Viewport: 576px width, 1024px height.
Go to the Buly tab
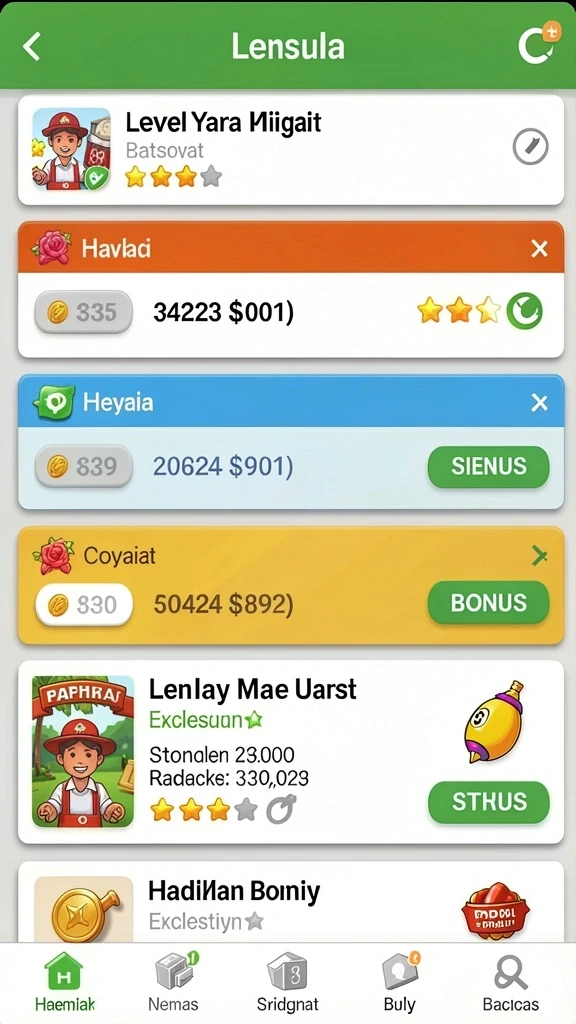pos(399,983)
